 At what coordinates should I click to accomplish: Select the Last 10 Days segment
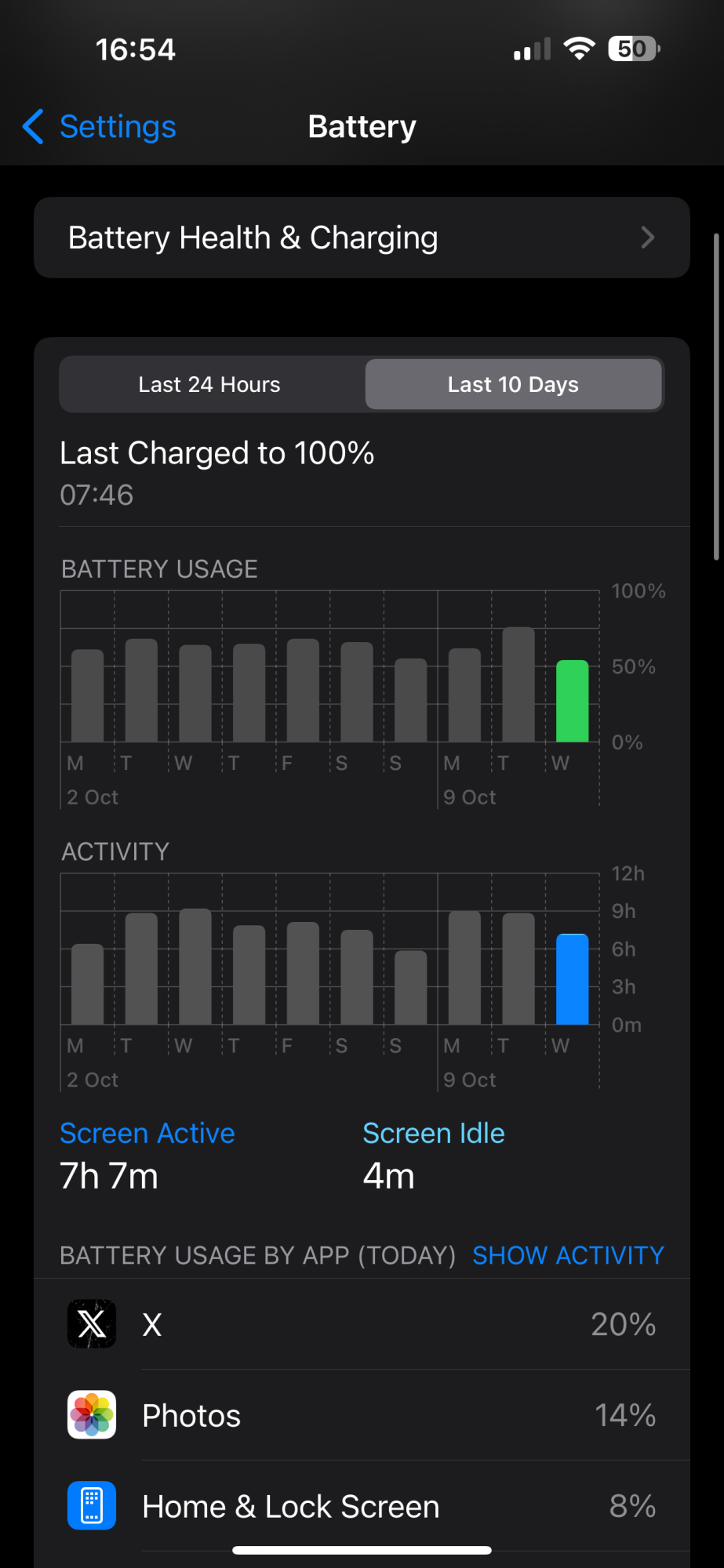(x=513, y=384)
